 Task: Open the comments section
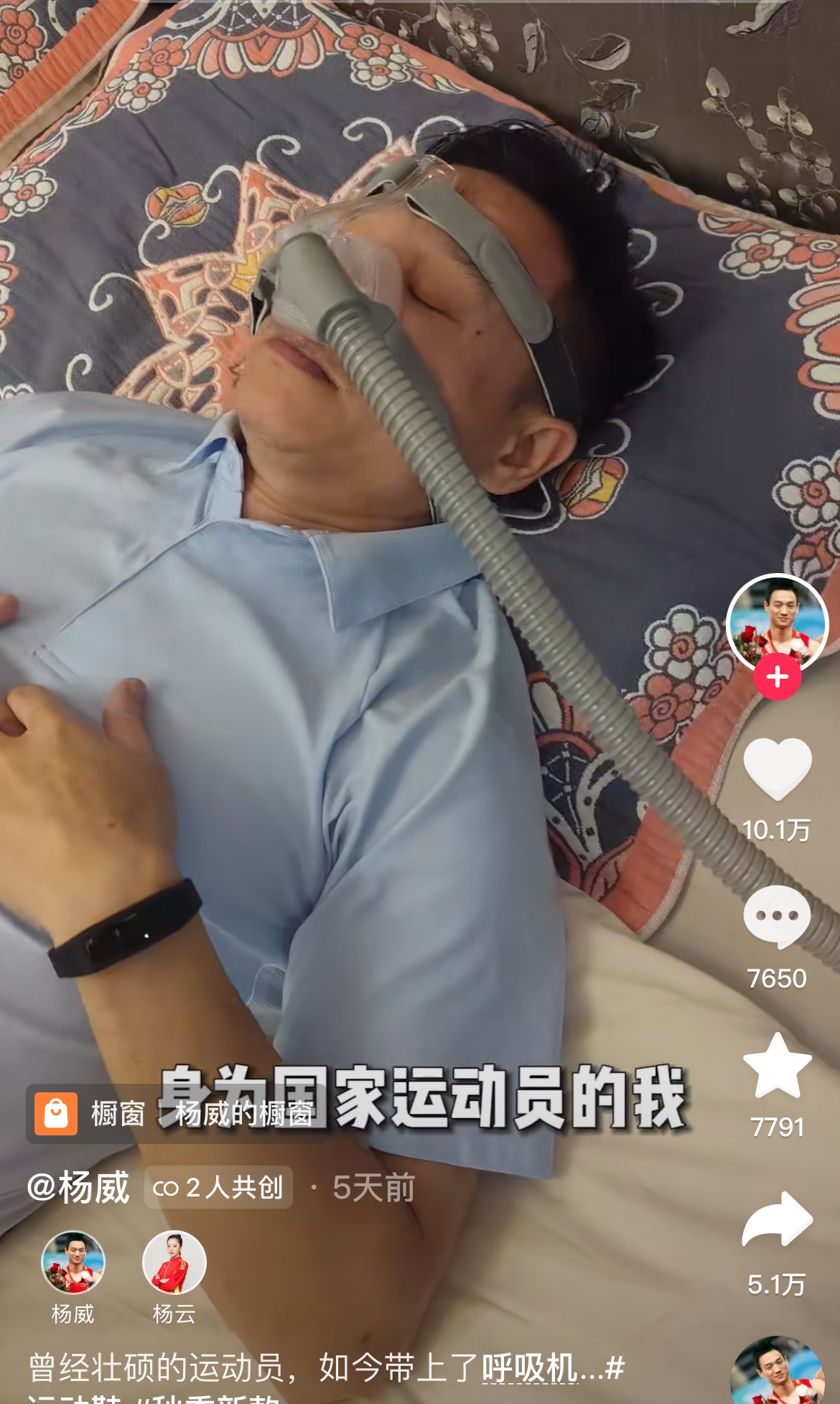click(x=778, y=918)
